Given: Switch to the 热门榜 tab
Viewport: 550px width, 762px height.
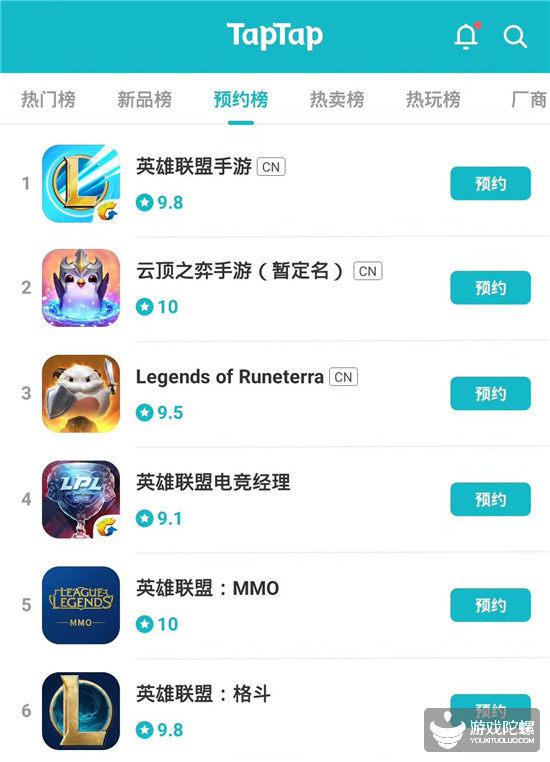Looking at the screenshot, I should (48, 100).
